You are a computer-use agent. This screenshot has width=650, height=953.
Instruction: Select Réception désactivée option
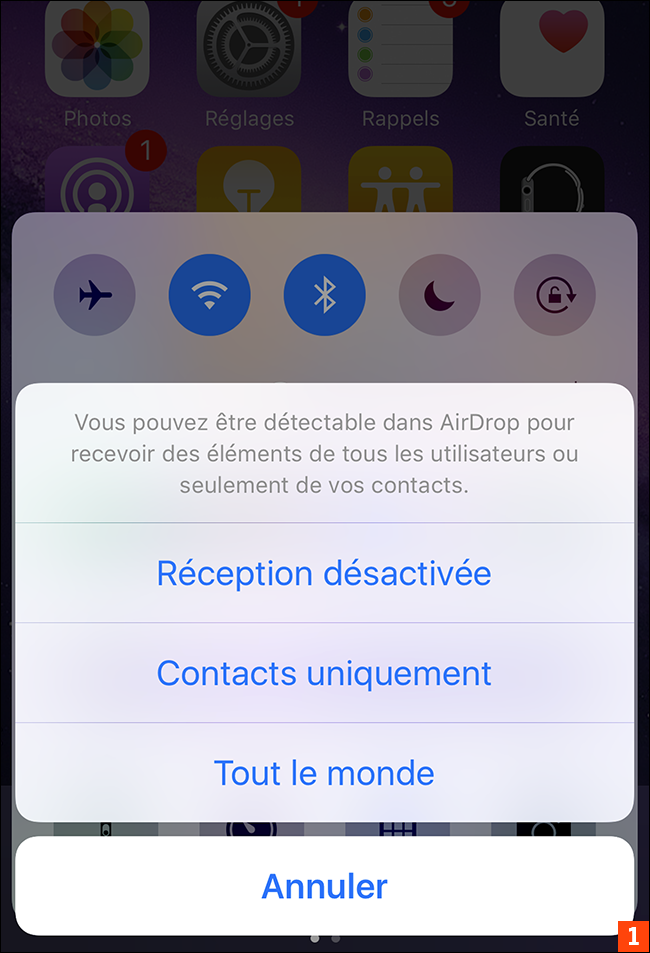pyautogui.click(x=324, y=573)
